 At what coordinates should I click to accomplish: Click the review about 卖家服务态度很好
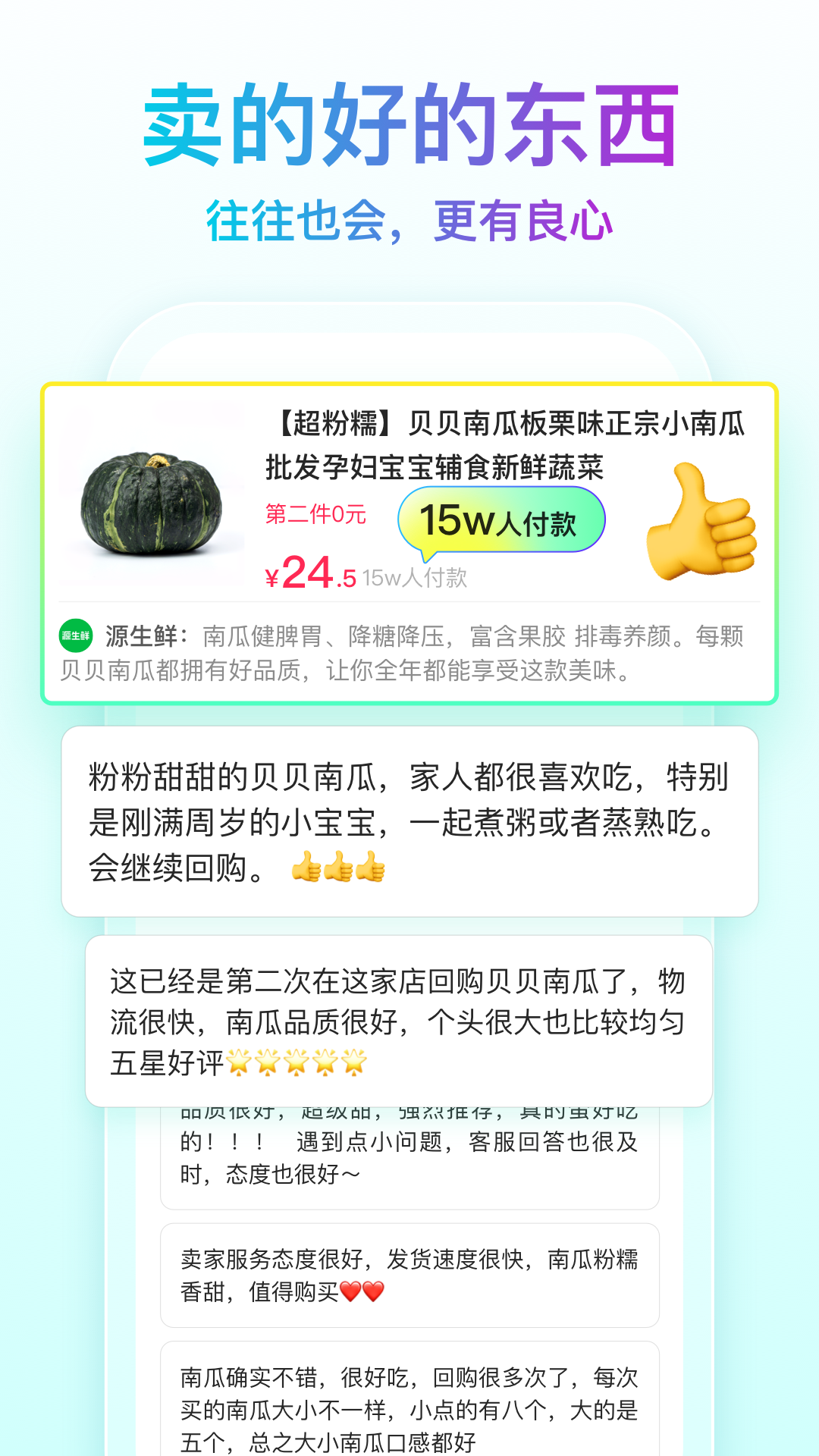click(409, 1274)
